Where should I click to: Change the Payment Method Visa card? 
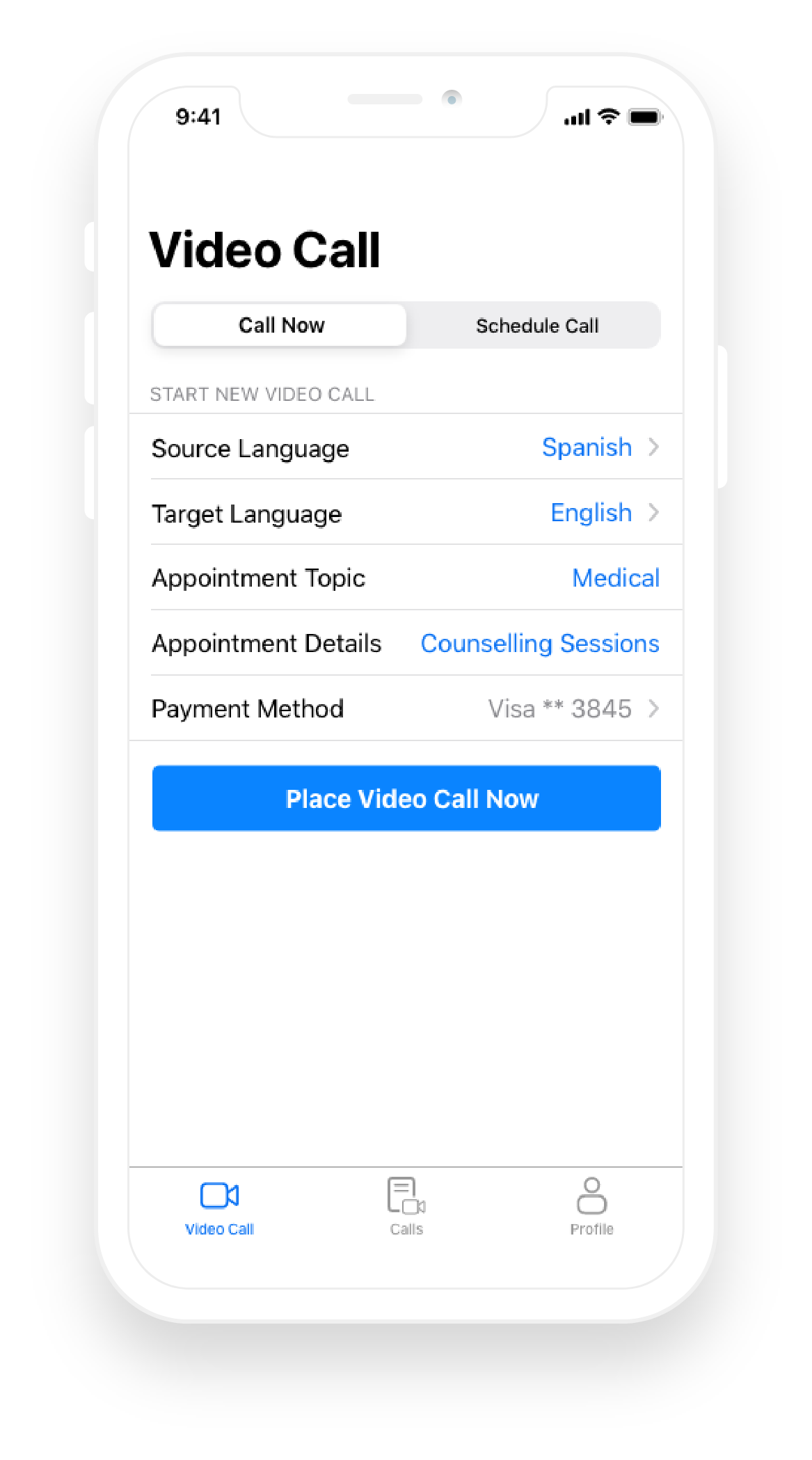coord(406,709)
